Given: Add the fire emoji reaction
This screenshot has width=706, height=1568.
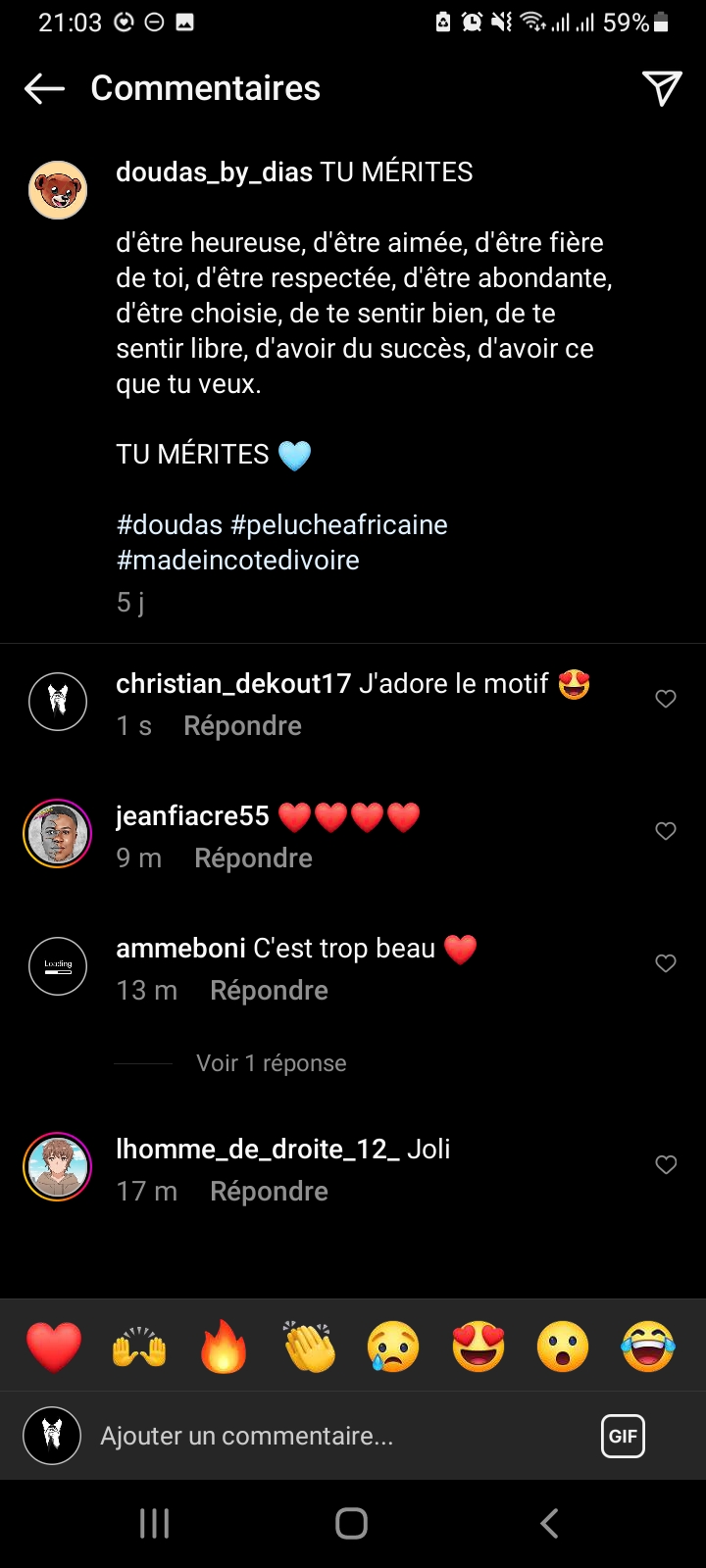Looking at the screenshot, I should click(224, 1346).
